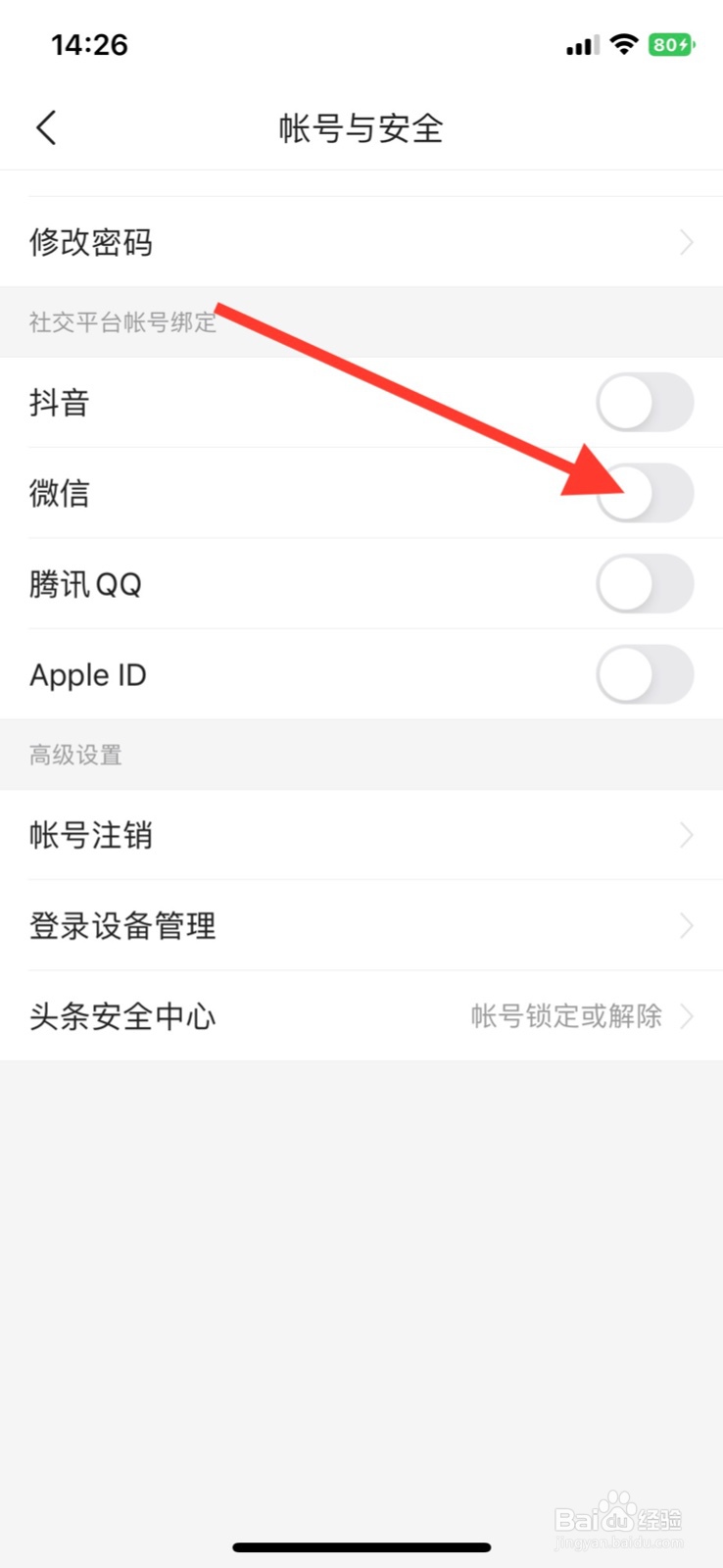Tap the home indicator bar at bottom
Viewport: 723px width, 1568px height.
[361, 1546]
